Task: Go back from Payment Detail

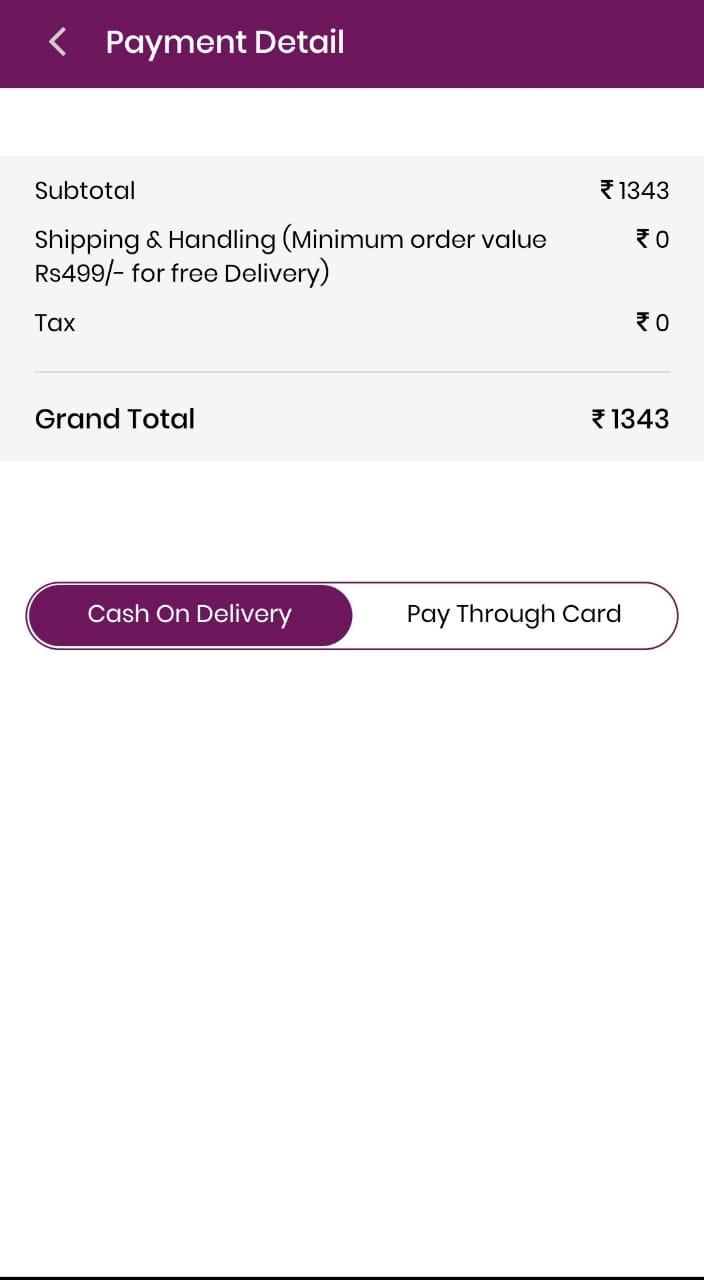Action: click(x=58, y=42)
